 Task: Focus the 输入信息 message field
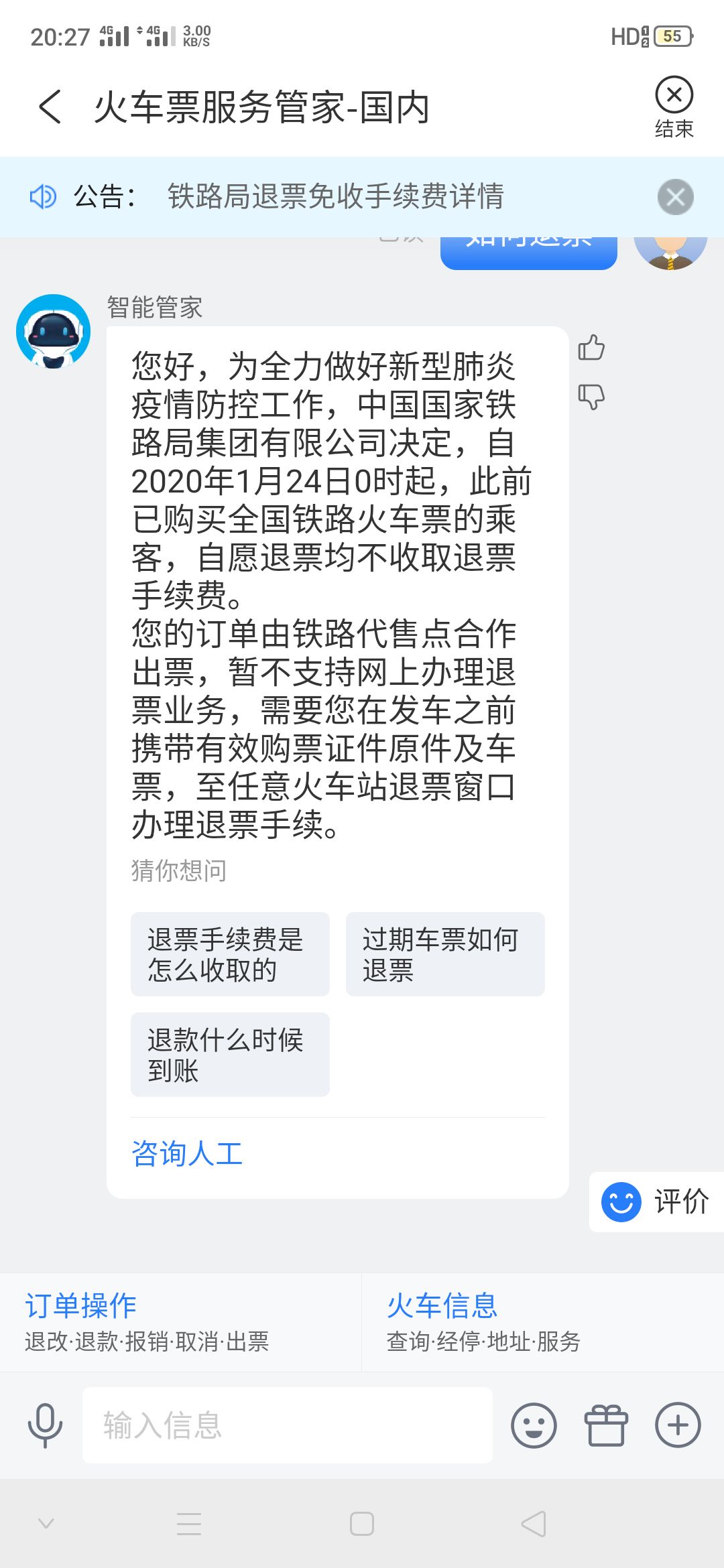coord(287,1425)
